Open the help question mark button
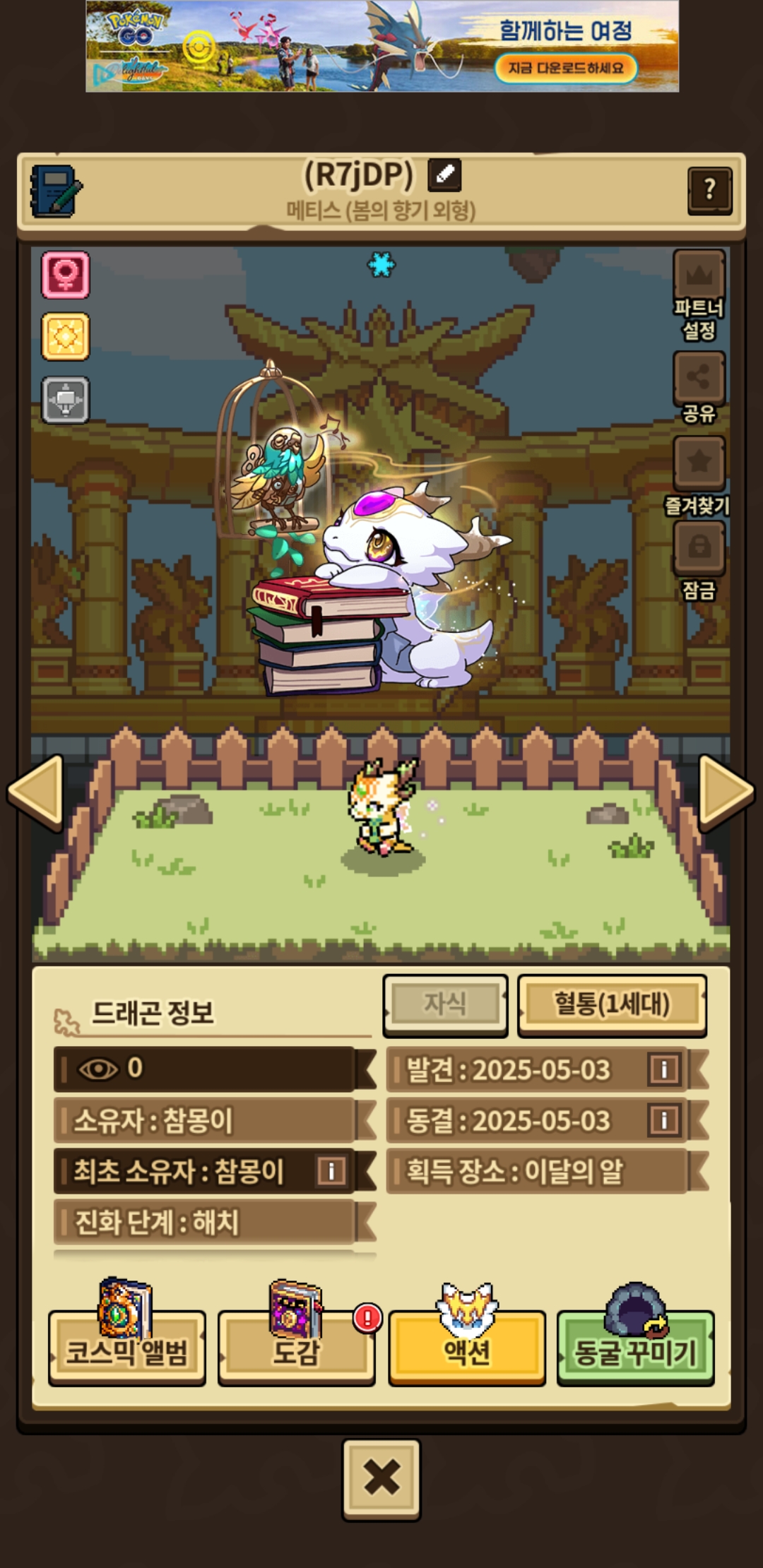 [709, 189]
